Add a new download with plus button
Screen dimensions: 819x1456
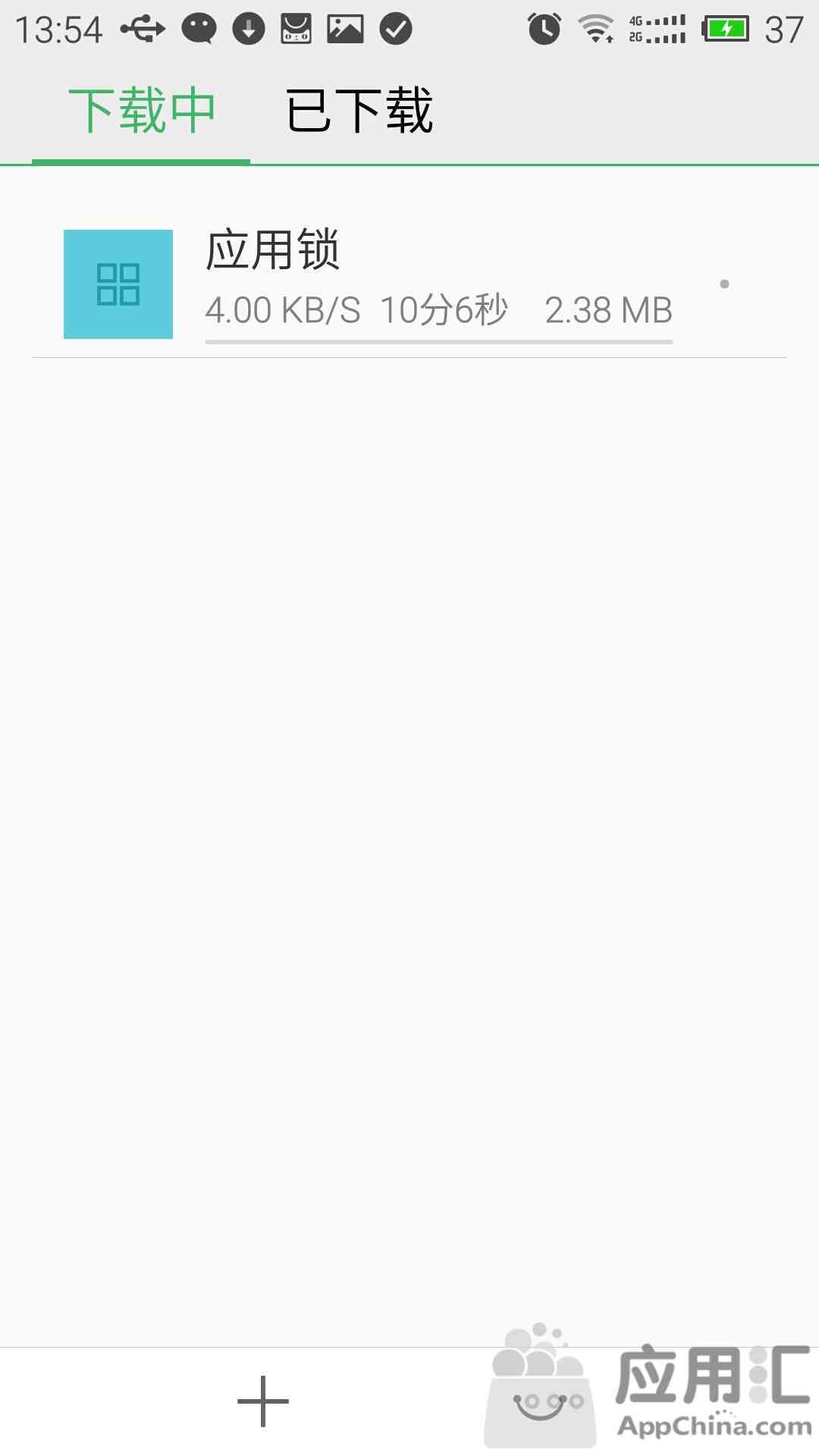263,1401
